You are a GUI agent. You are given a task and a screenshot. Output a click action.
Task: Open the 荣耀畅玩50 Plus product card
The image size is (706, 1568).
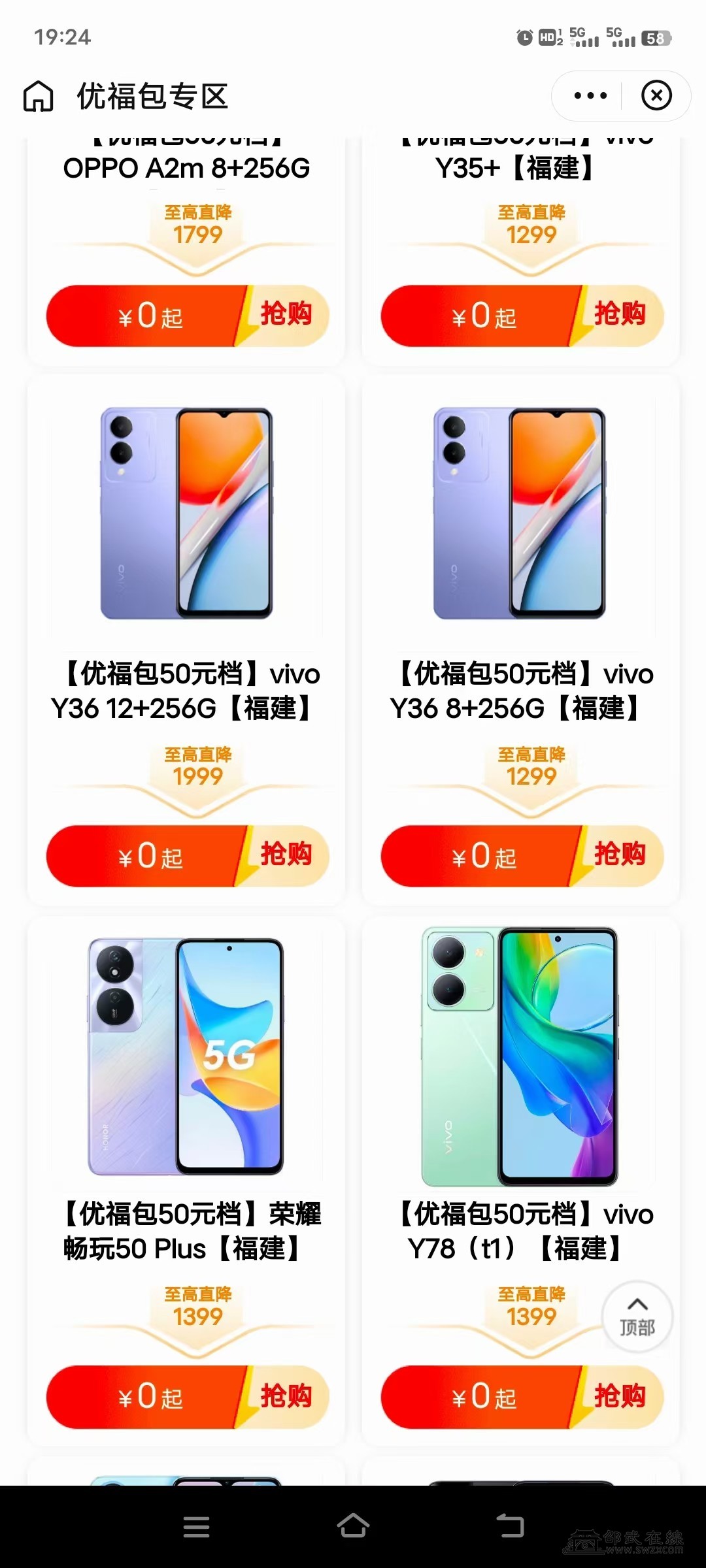186,1058
